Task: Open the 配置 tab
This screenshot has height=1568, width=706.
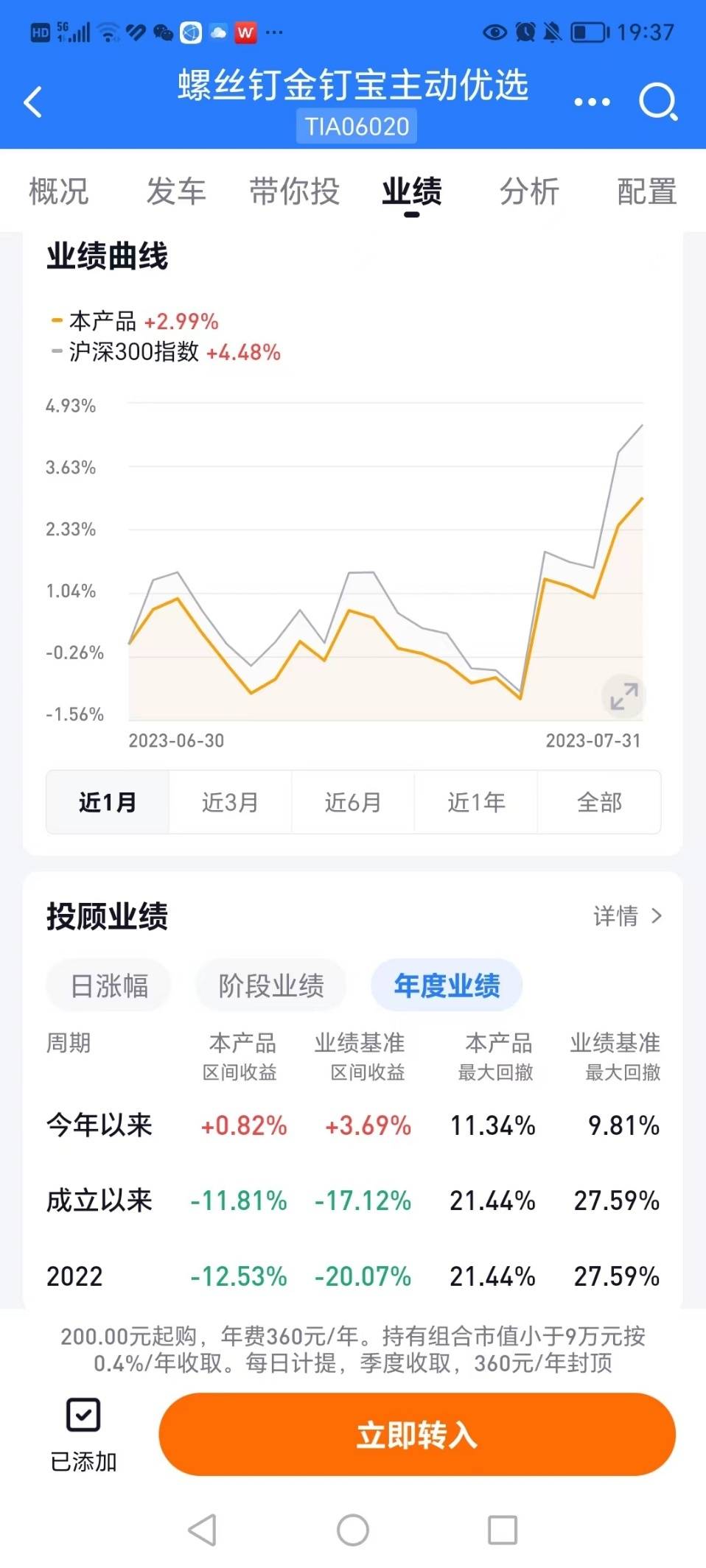Action: [646, 192]
